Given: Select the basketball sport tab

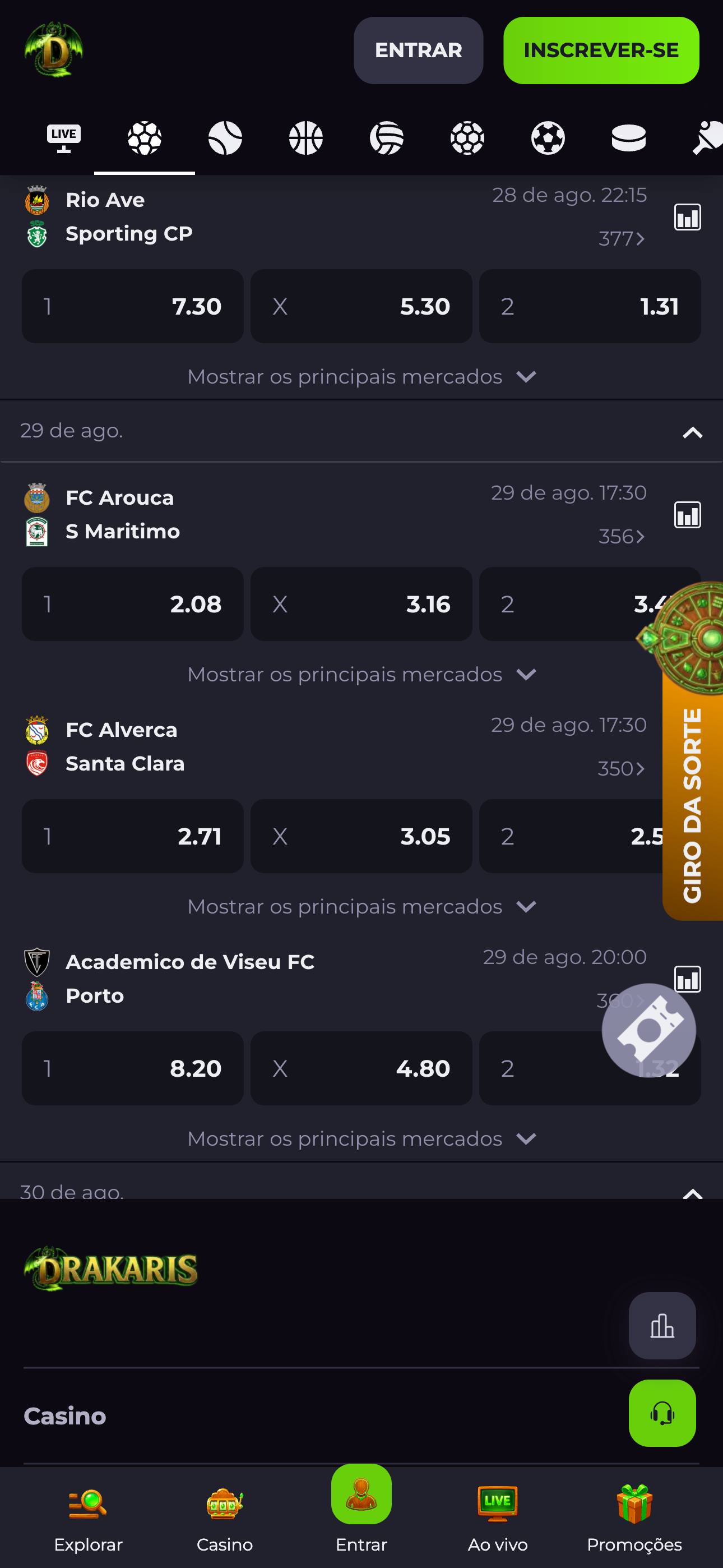Looking at the screenshot, I should (x=305, y=138).
